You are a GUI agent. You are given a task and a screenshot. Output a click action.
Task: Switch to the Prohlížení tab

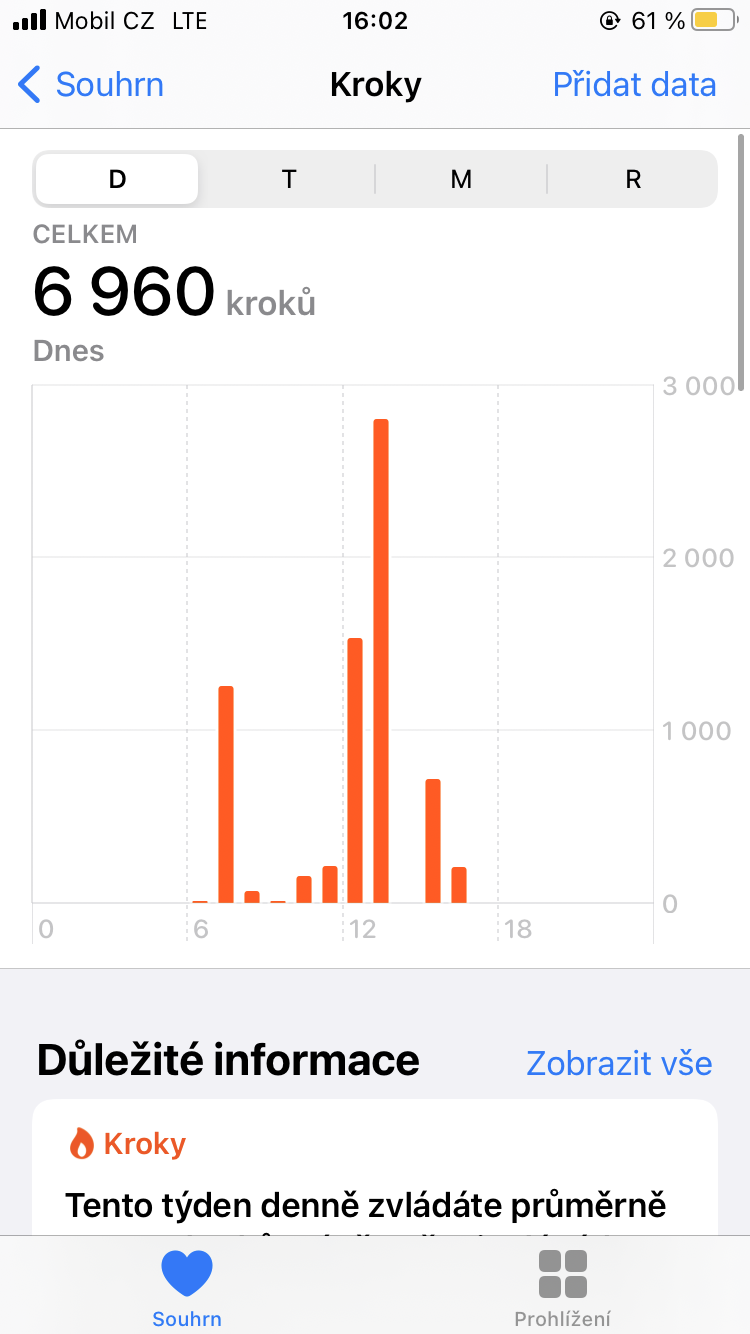(562, 1288)
